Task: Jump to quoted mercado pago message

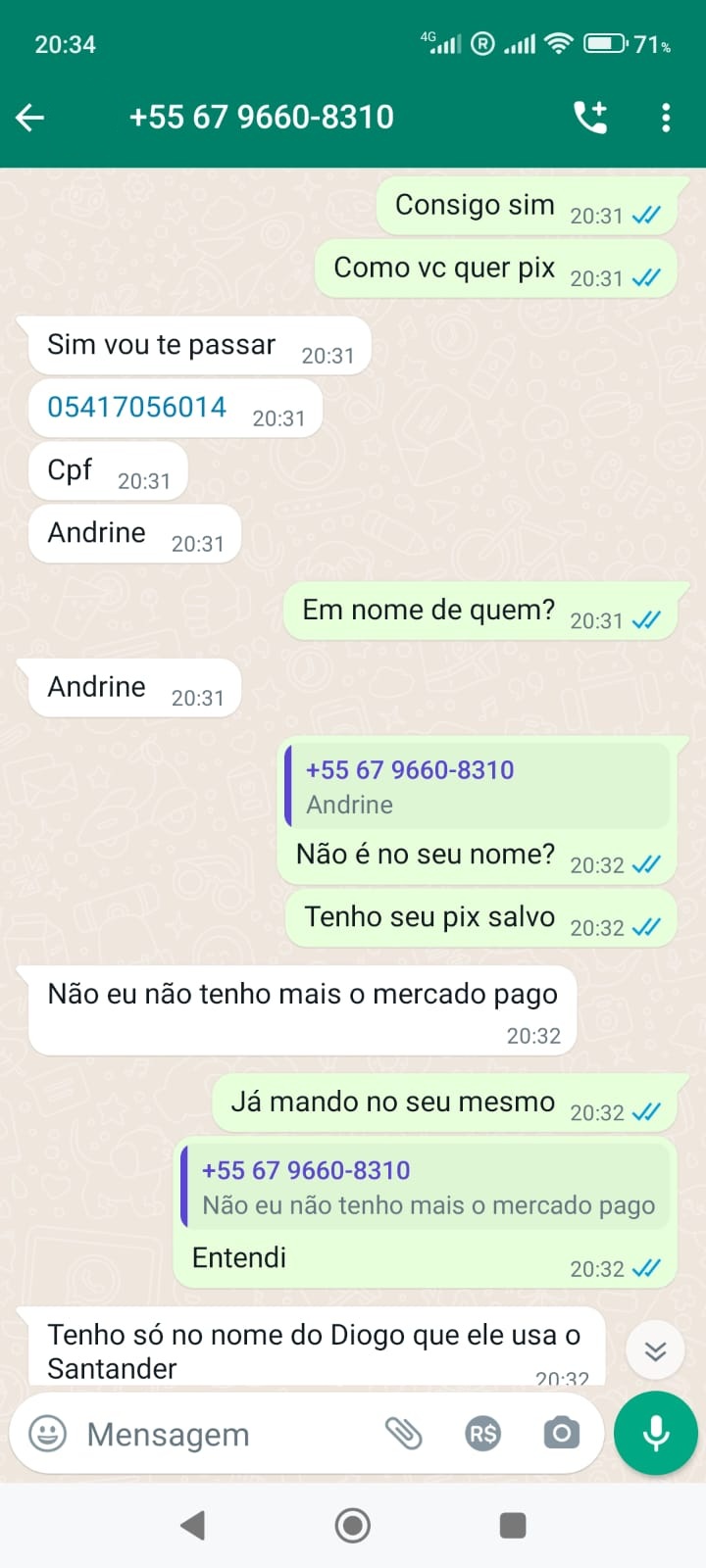Action: (x=427, y=1187)
